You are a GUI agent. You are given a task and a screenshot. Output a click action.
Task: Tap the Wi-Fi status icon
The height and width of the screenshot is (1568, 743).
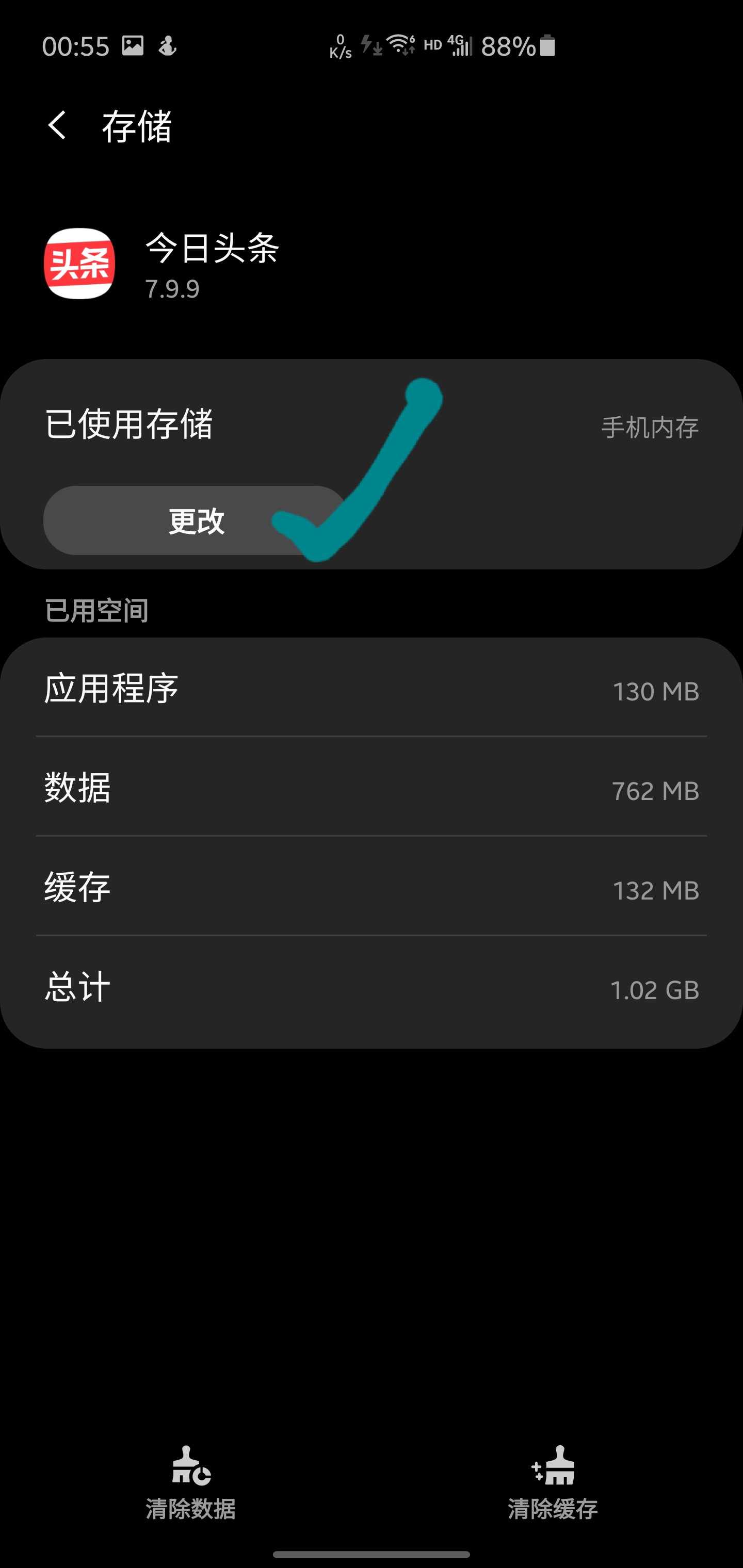(401, 46)
